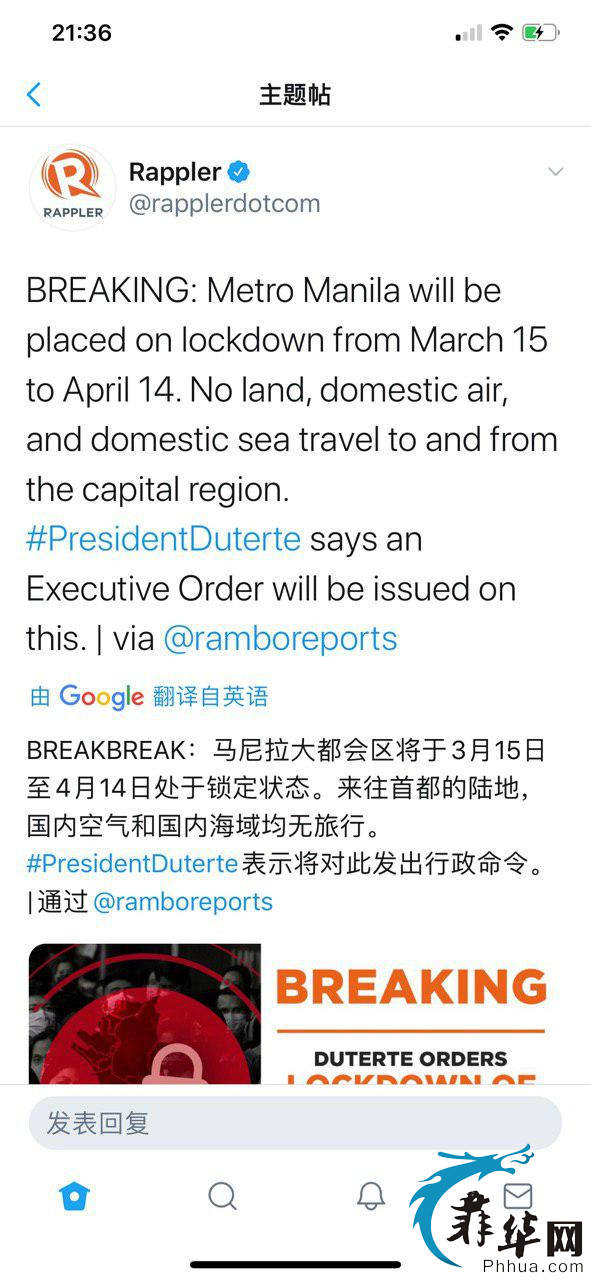Tap the reply input field
Viewport: 591px width, 1280px height.
point(295,1122)
